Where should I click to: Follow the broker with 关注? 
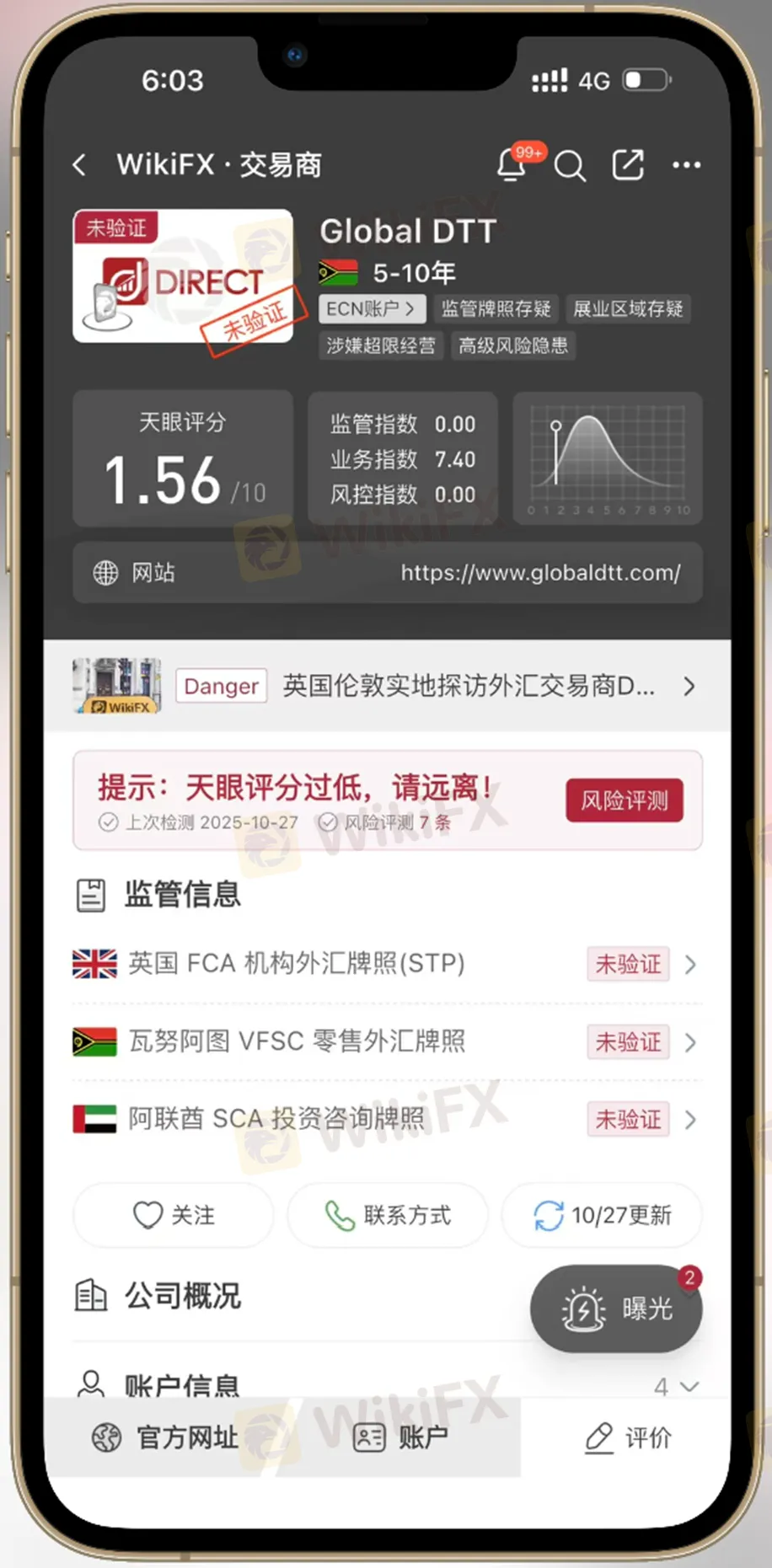pos(174,1215)
